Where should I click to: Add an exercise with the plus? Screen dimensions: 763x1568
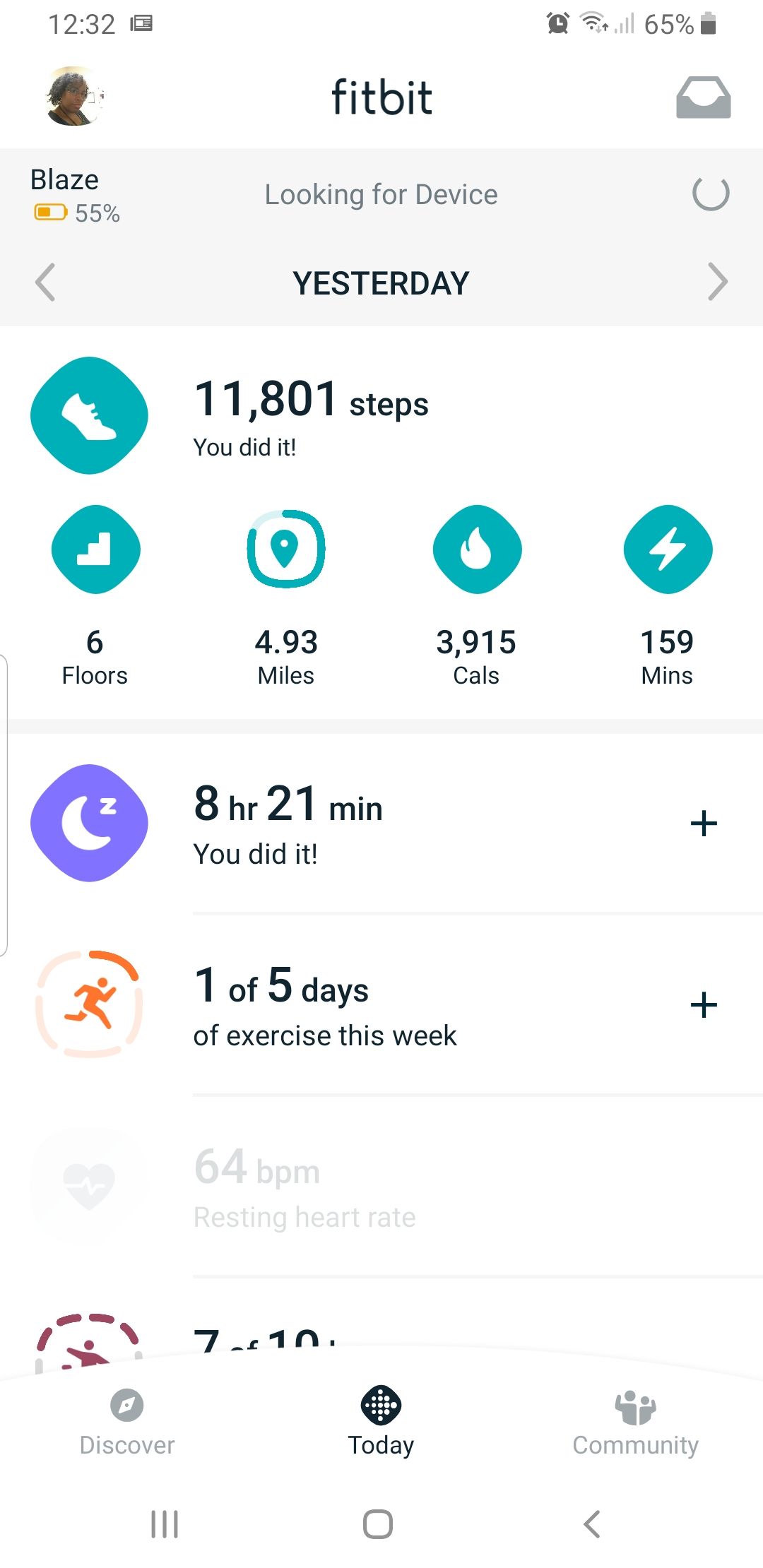coord(704,1004)
